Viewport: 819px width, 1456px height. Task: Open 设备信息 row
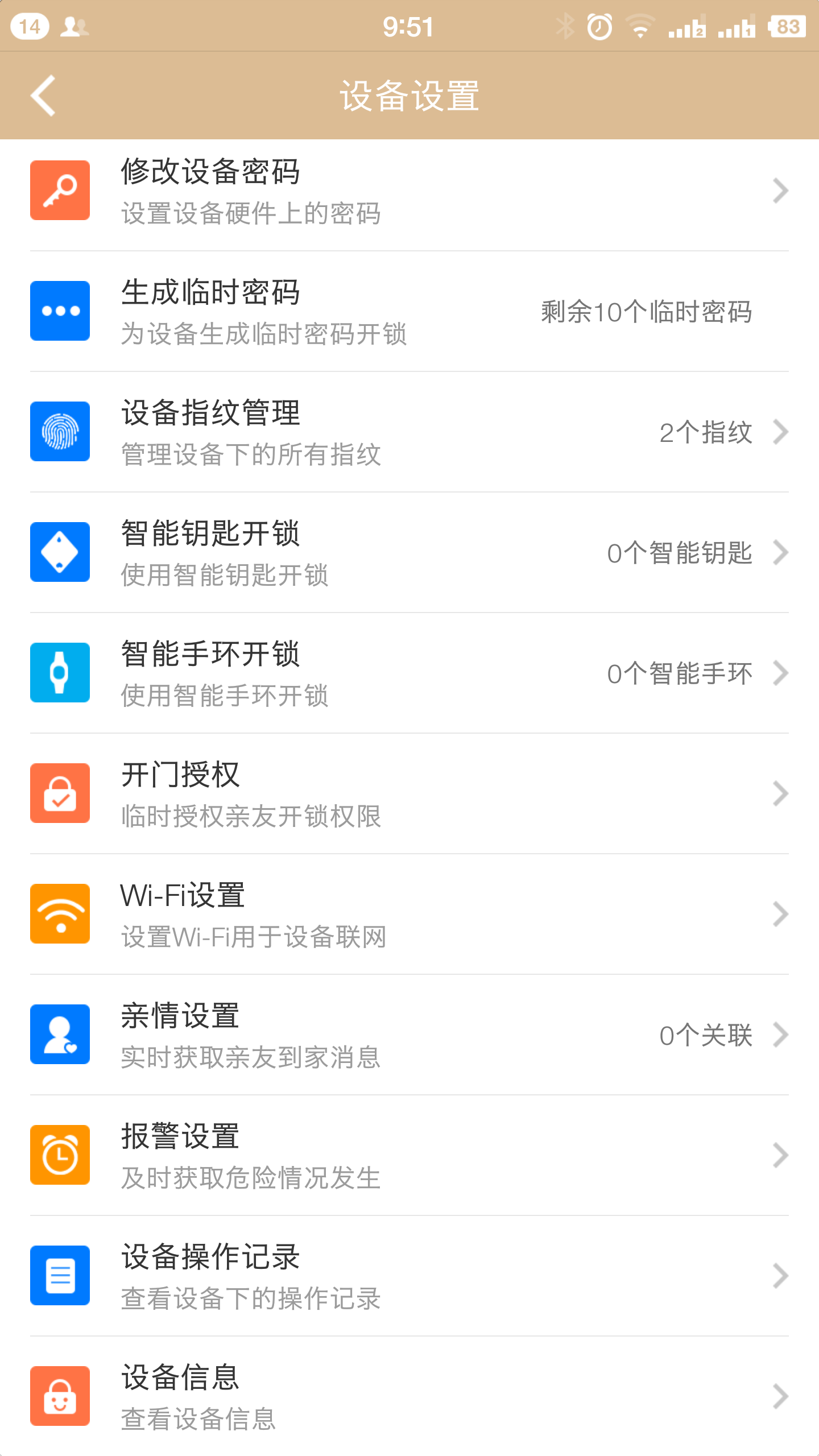point(409,1397)
